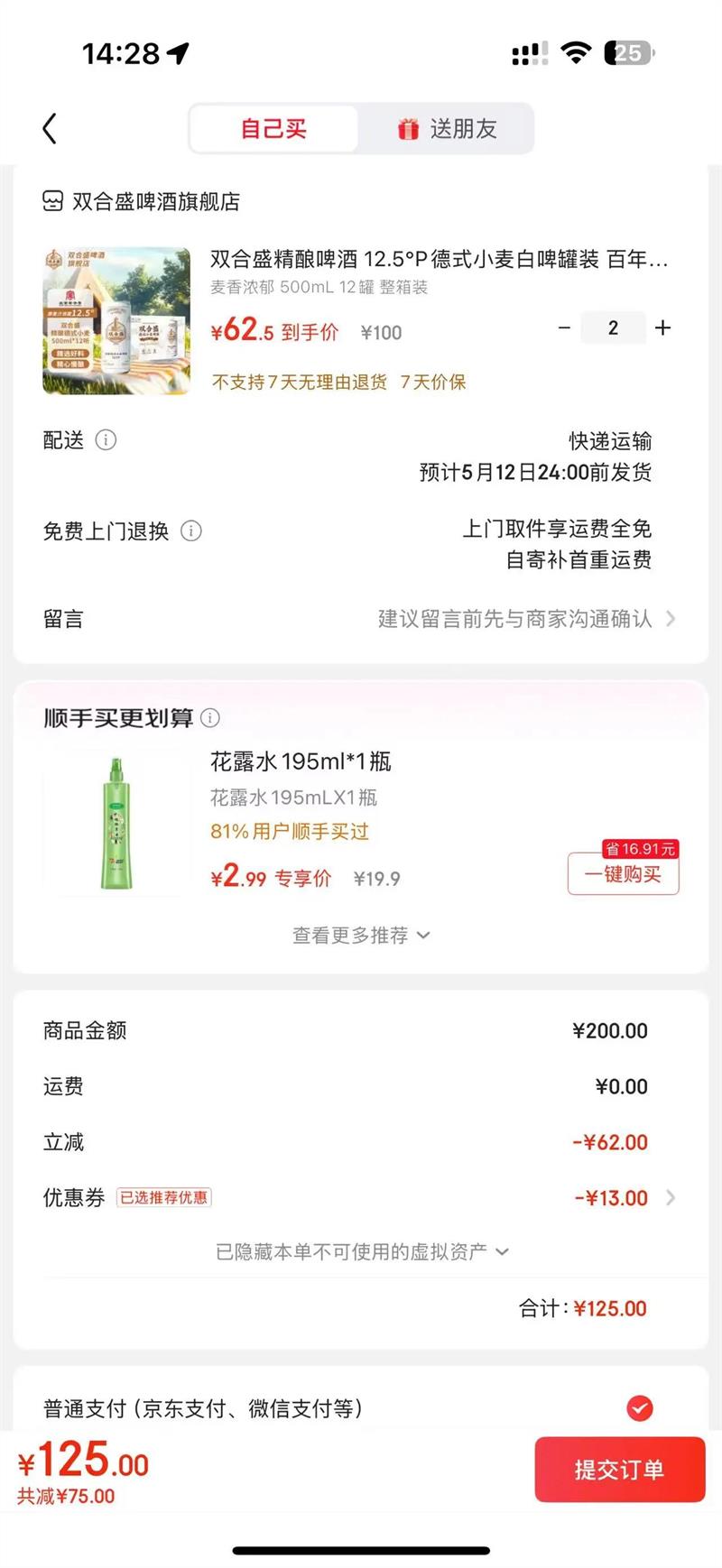Screen dimensions: 722x1568
Task: View info icon next to 配送
Action: point(106,440)
